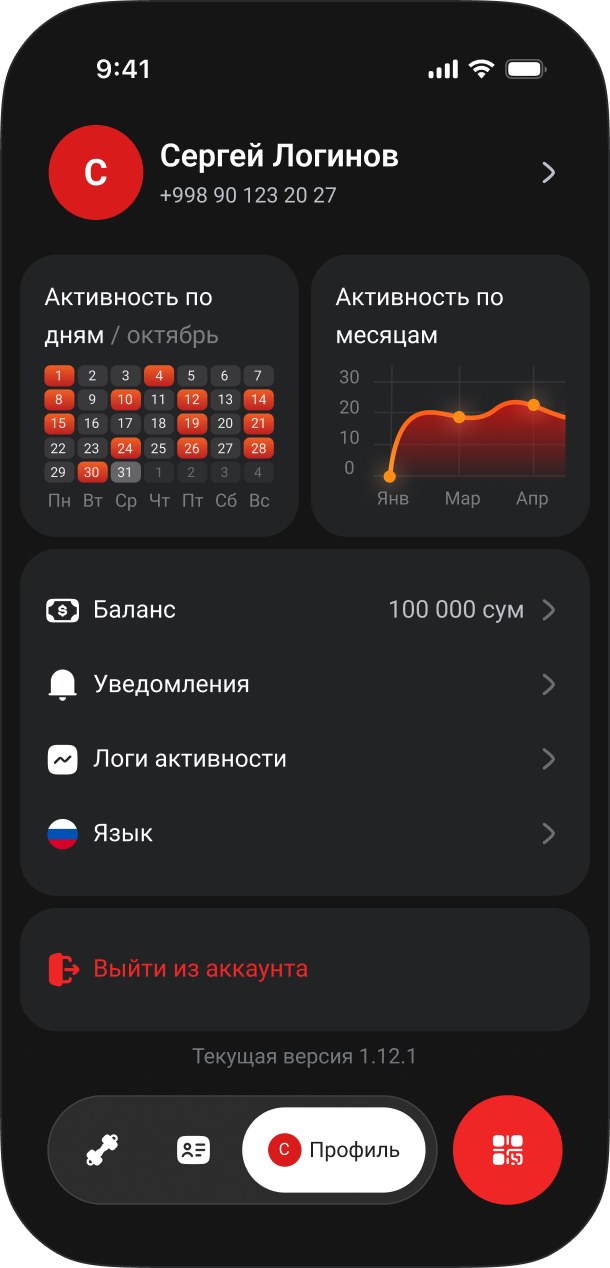Open the Активность по дням calendar card
610x1268 pixels.
pos(159,395)
